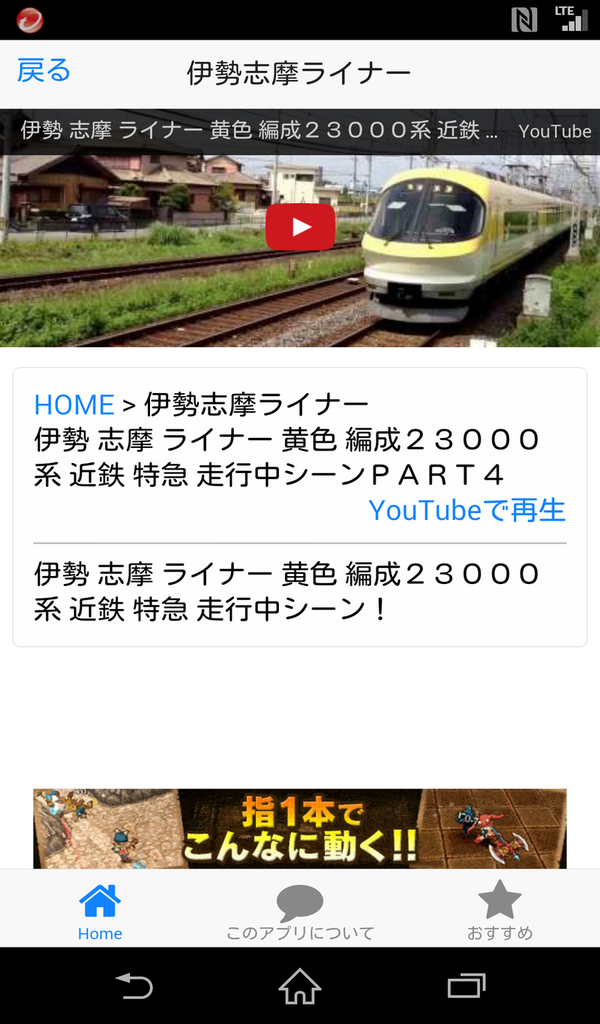Switch to the おすすめ tab
The height and width of the screenshot is (1024, 600).
pyautogui.click(x=500, y=909)
